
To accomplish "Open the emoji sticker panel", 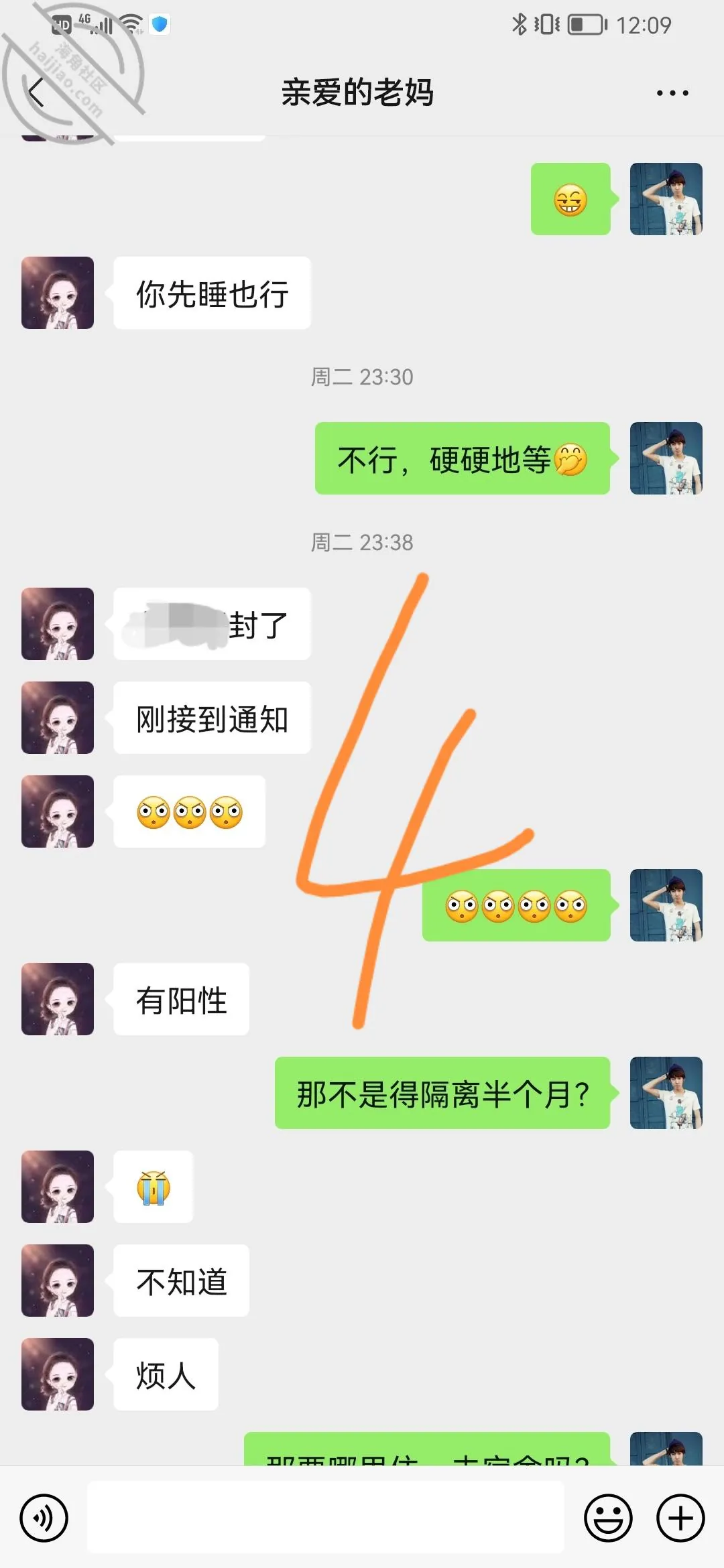I will pyautogui.click(x=608, y=1518).
